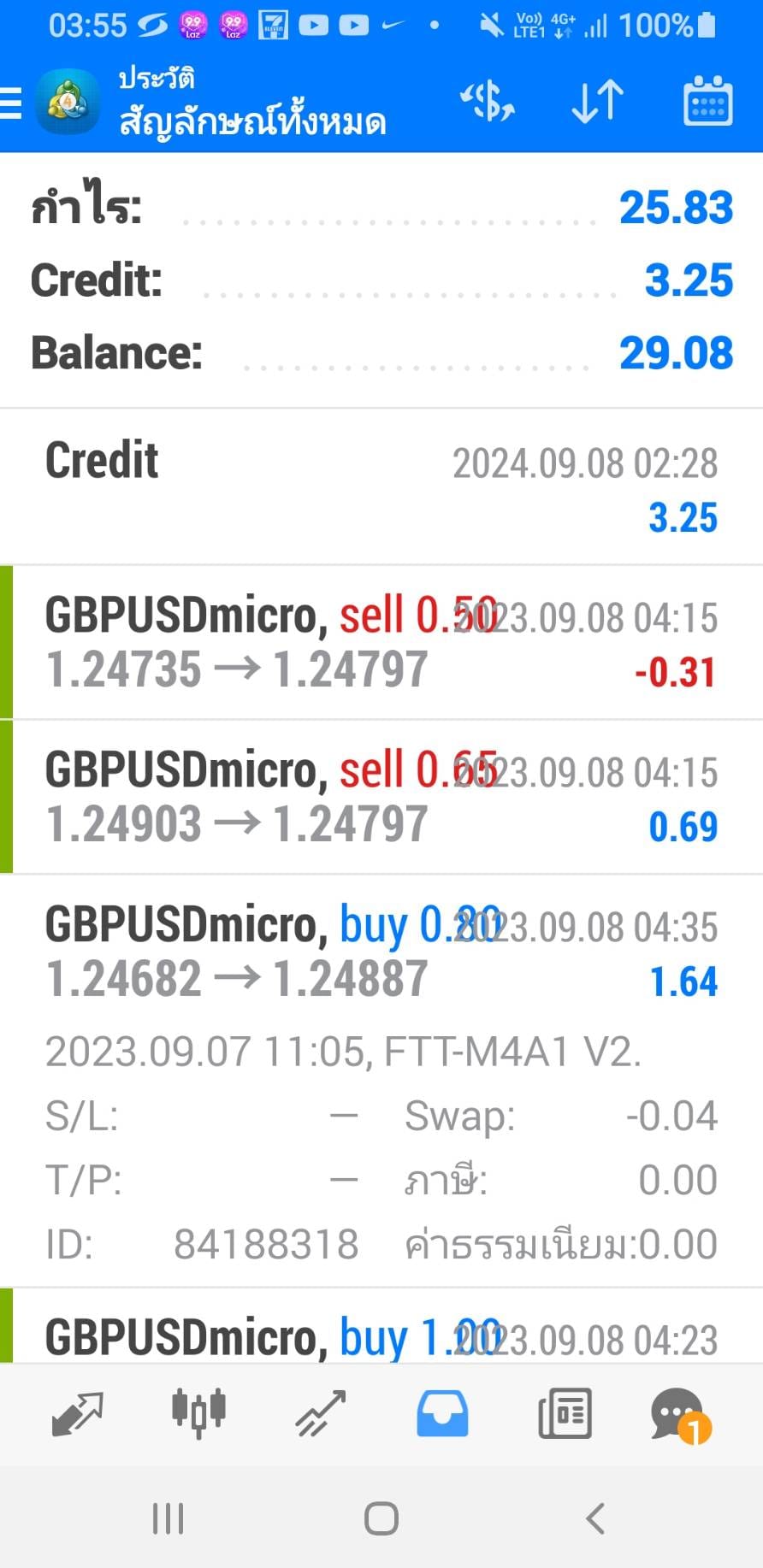
Task: Go back with system back button
Action: (x=595, y=1518)
